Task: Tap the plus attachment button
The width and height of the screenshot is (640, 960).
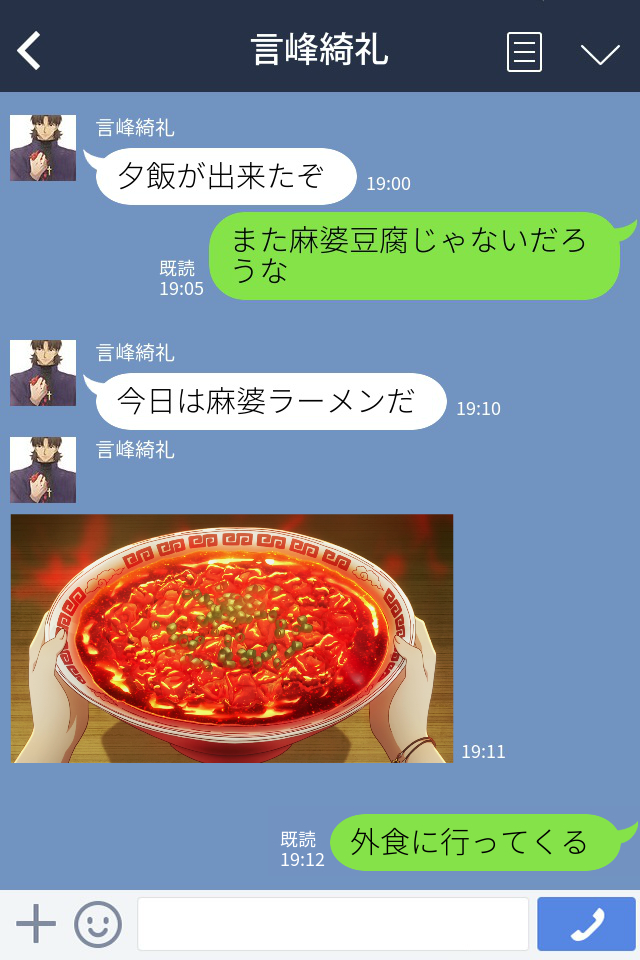Action: (x=36, y=924)
